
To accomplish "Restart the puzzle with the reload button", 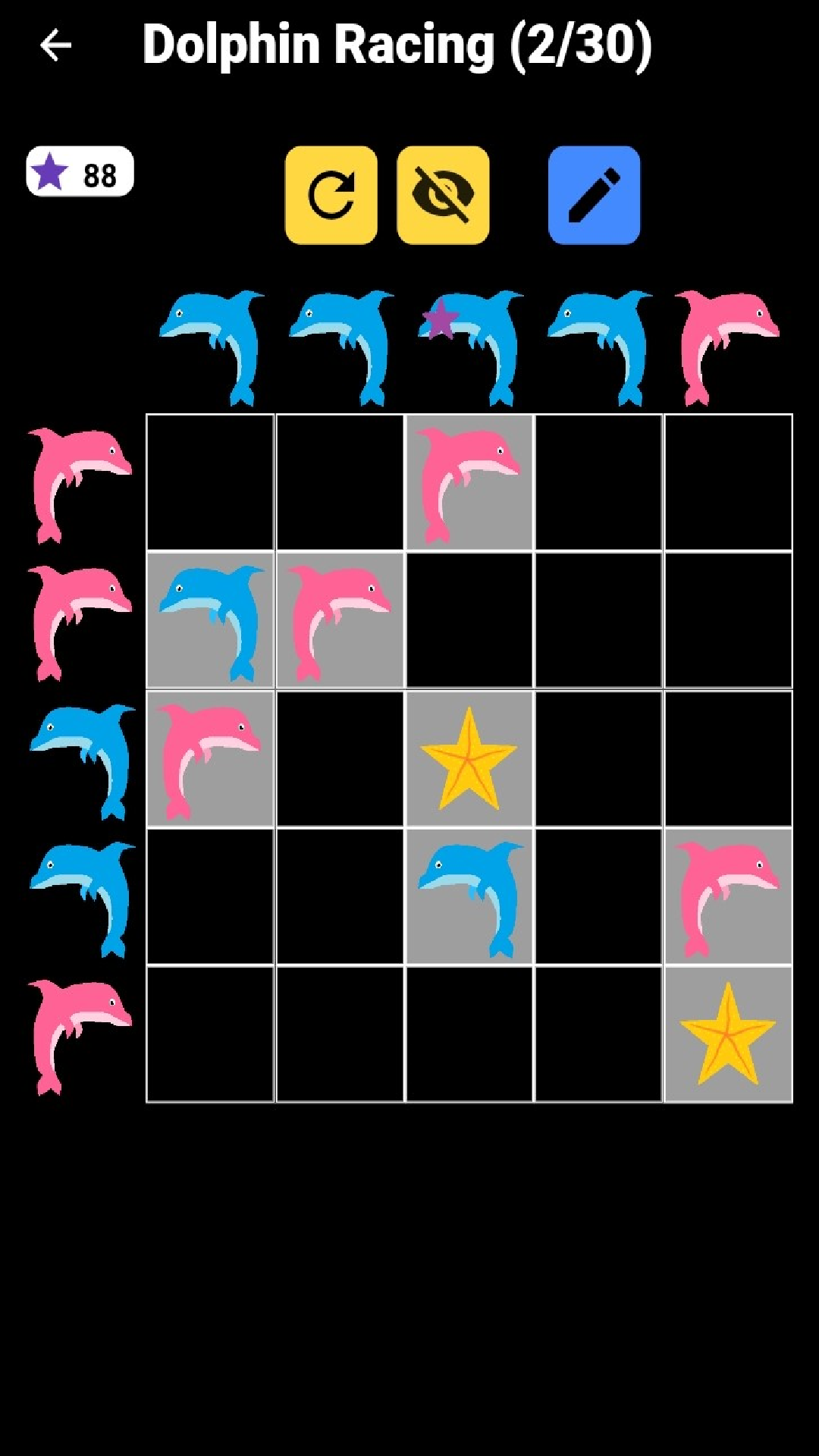I will (x=331, y=196).
